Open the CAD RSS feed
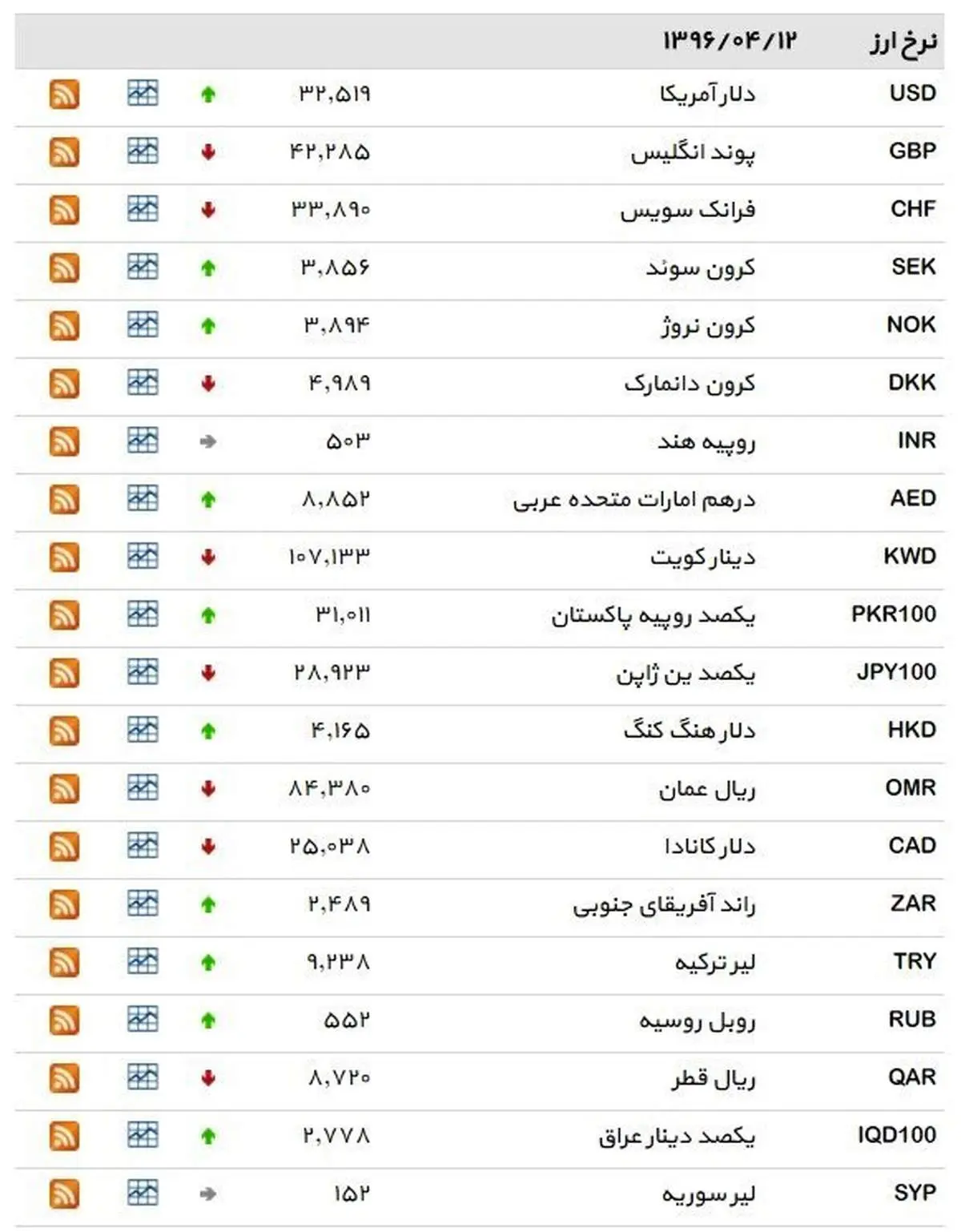 [x=64, y=846]
